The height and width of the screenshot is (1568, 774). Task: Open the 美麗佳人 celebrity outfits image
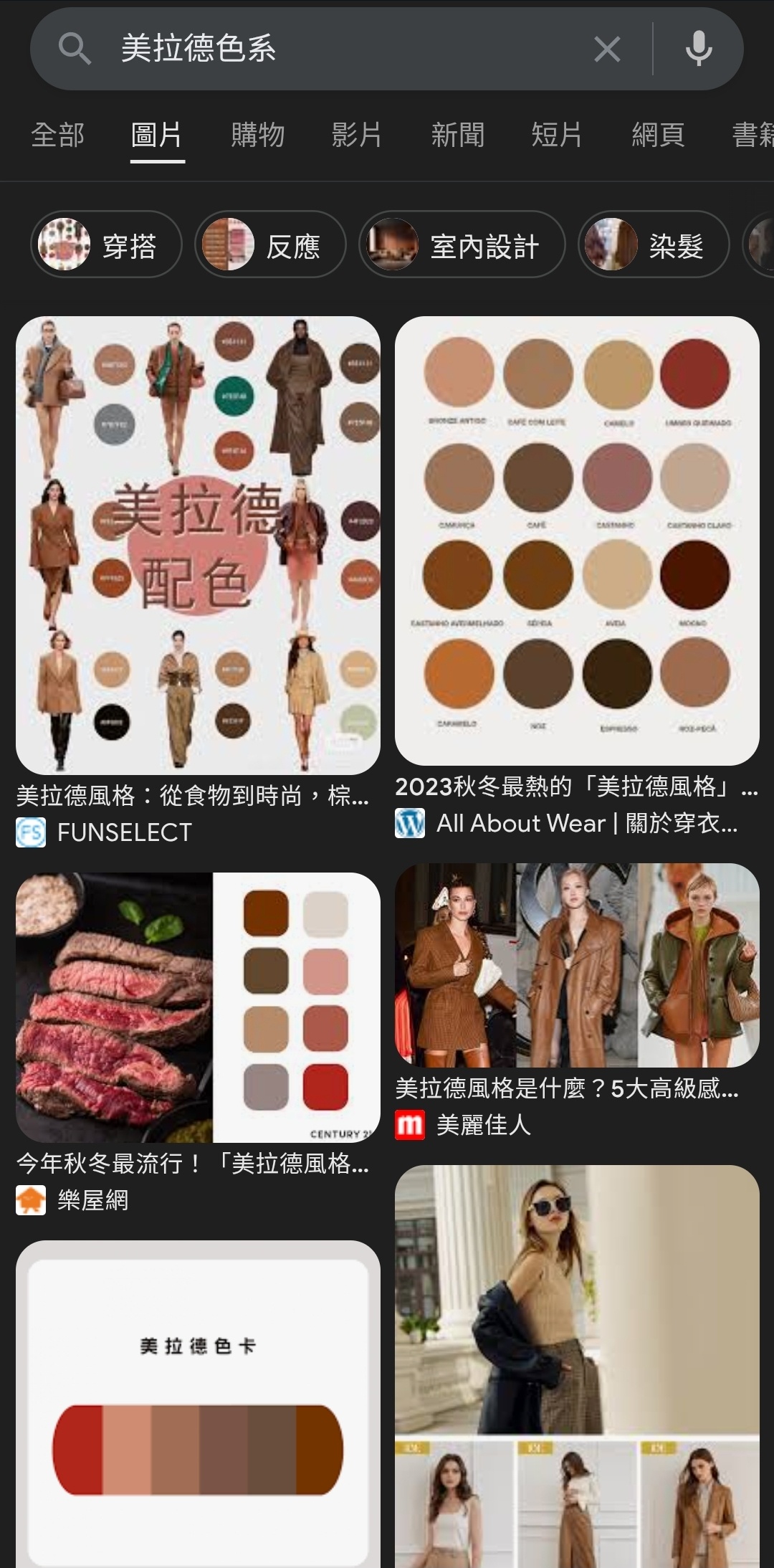577,965
